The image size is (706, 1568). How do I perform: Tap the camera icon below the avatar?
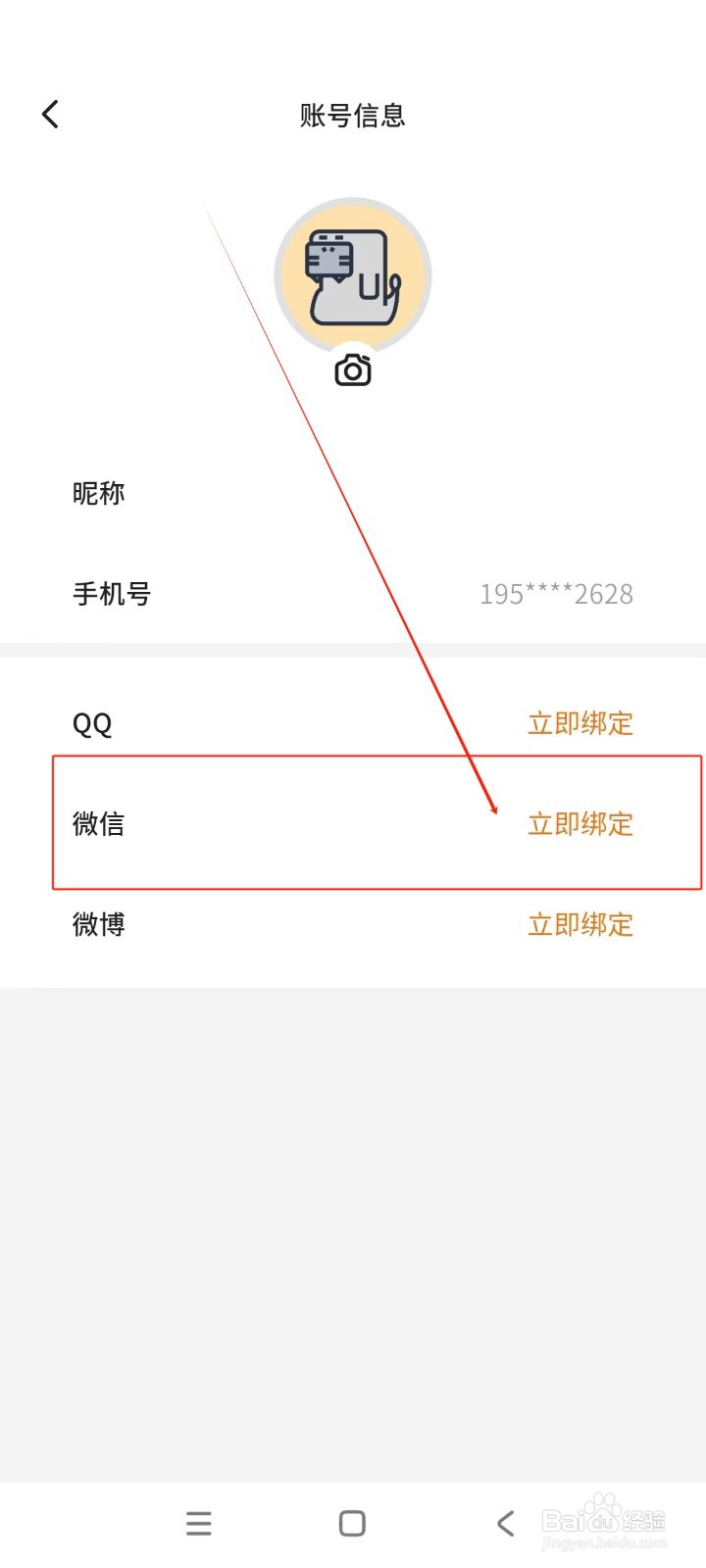[352, 370]
